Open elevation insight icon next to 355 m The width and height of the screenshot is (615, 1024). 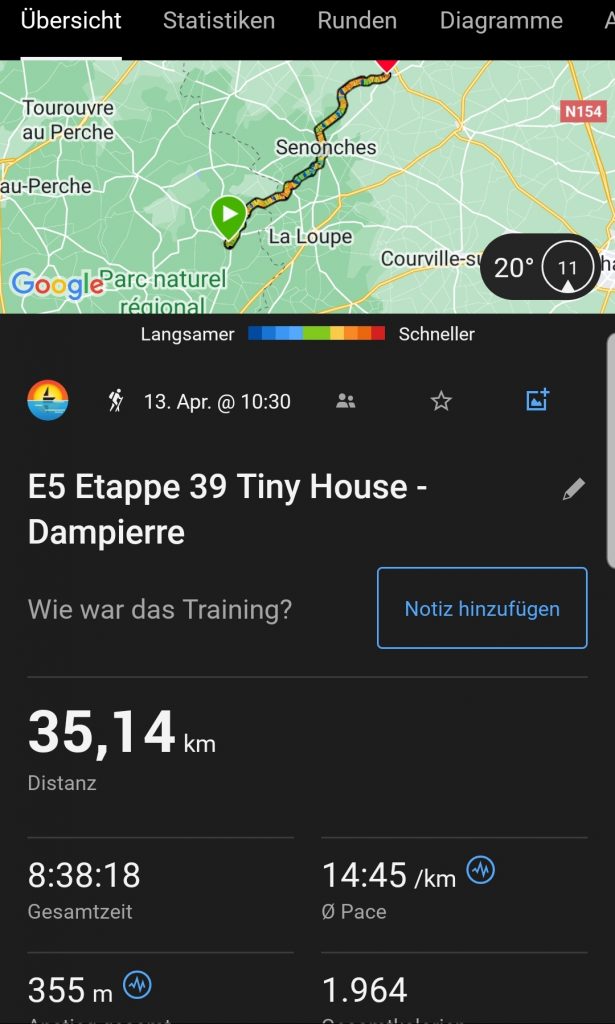tap(137, 986)
